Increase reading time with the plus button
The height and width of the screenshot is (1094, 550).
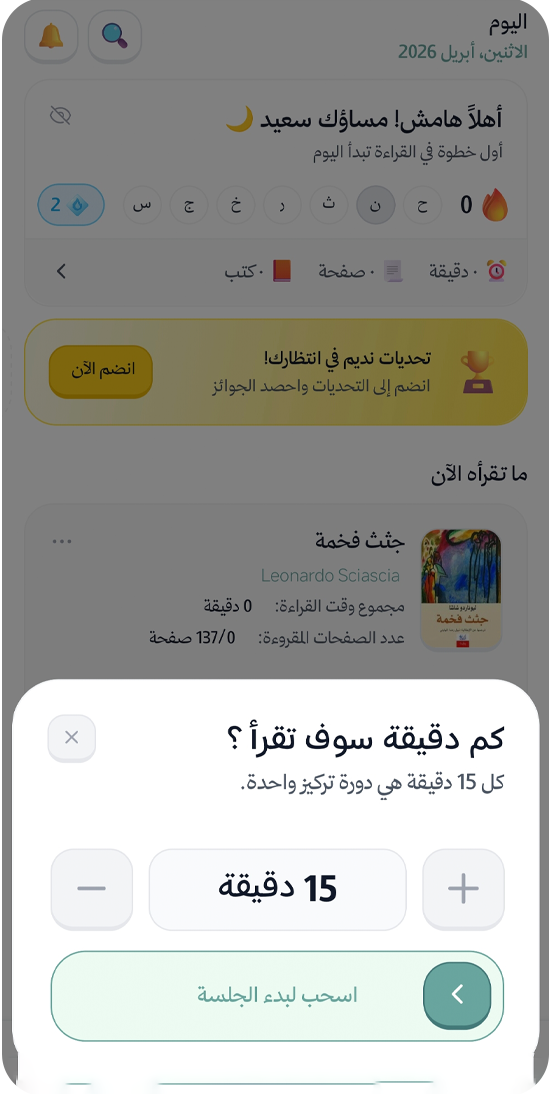[463, 889]
